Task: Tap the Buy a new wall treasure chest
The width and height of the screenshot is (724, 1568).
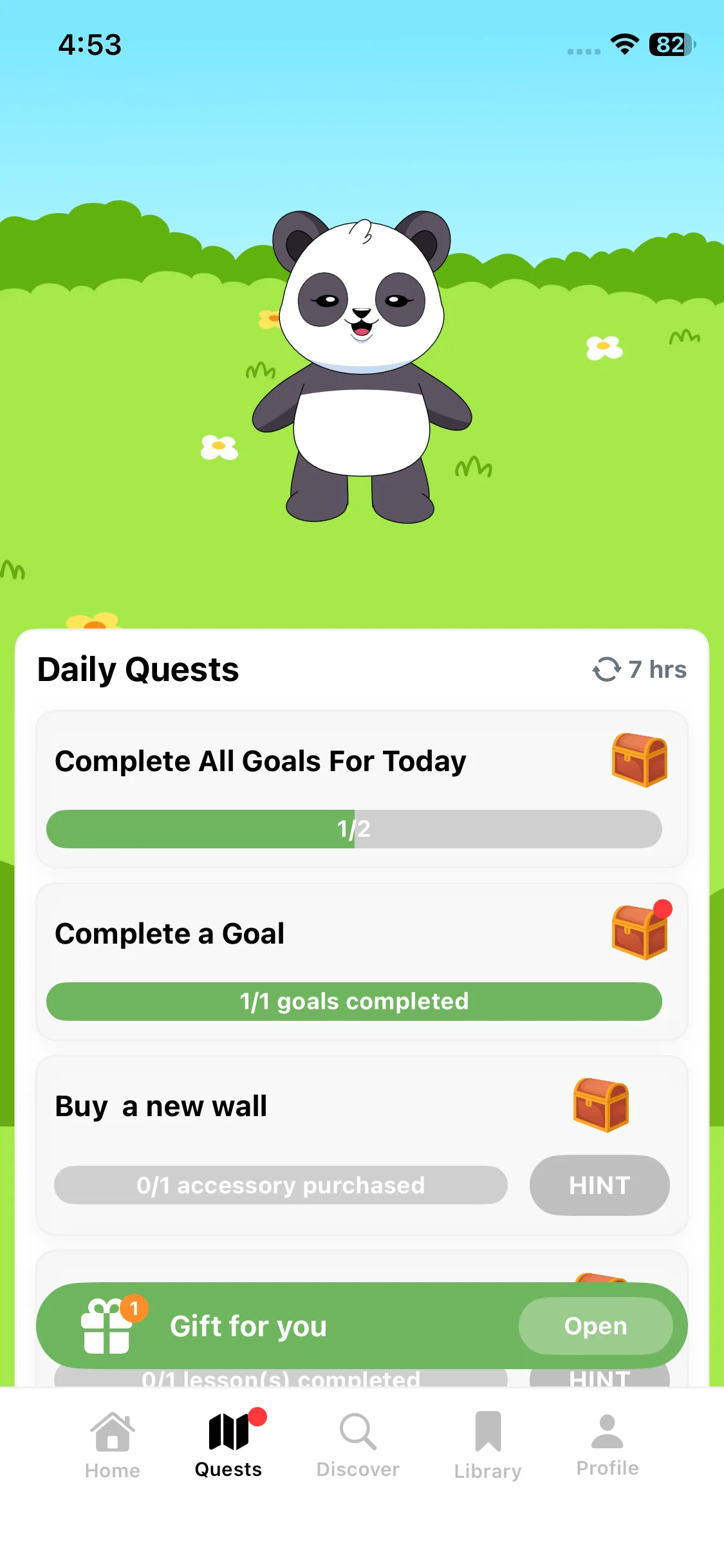Action: coord(601,1105)
